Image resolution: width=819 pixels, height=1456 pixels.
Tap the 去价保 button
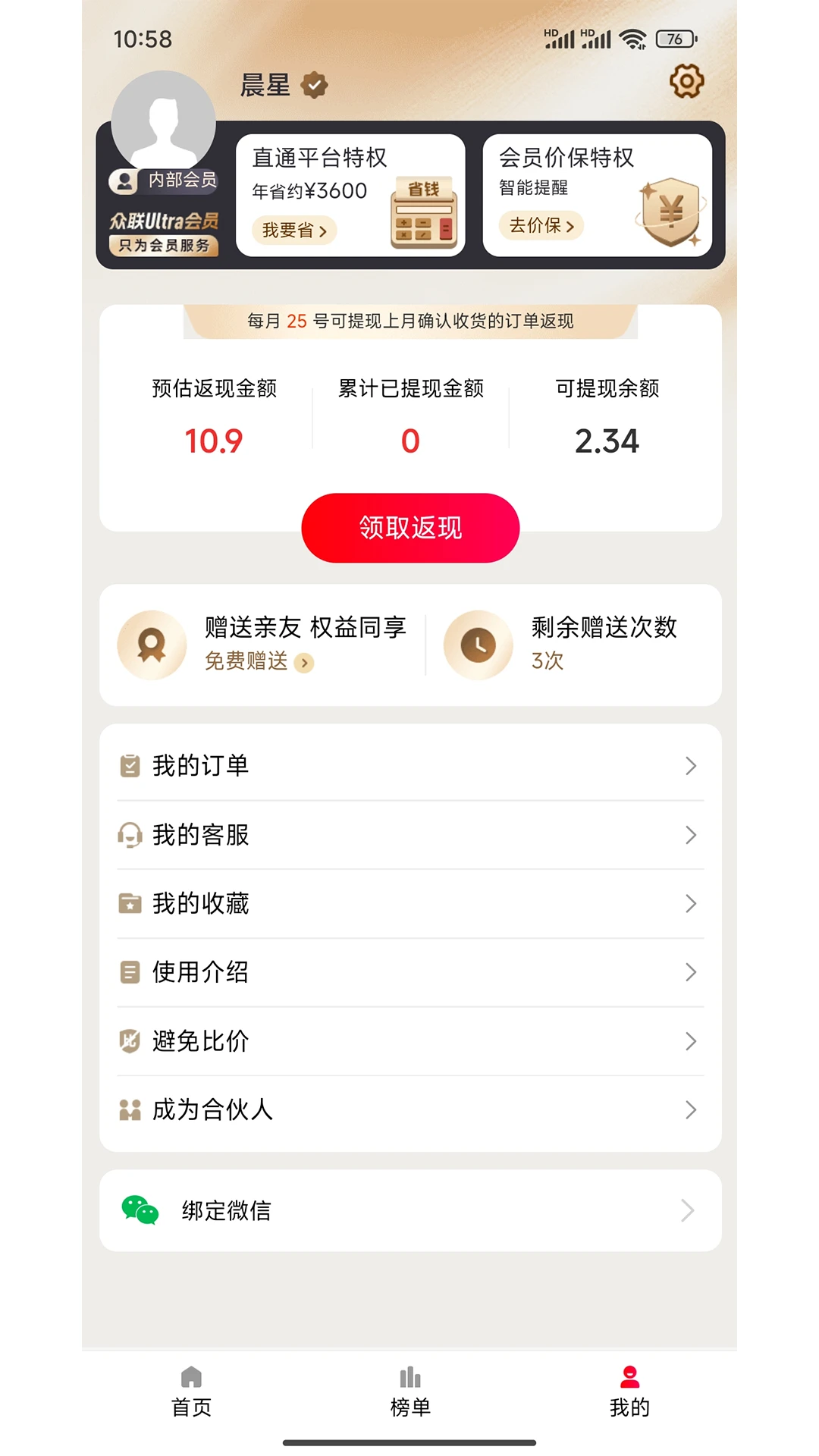tap(541, 225)
